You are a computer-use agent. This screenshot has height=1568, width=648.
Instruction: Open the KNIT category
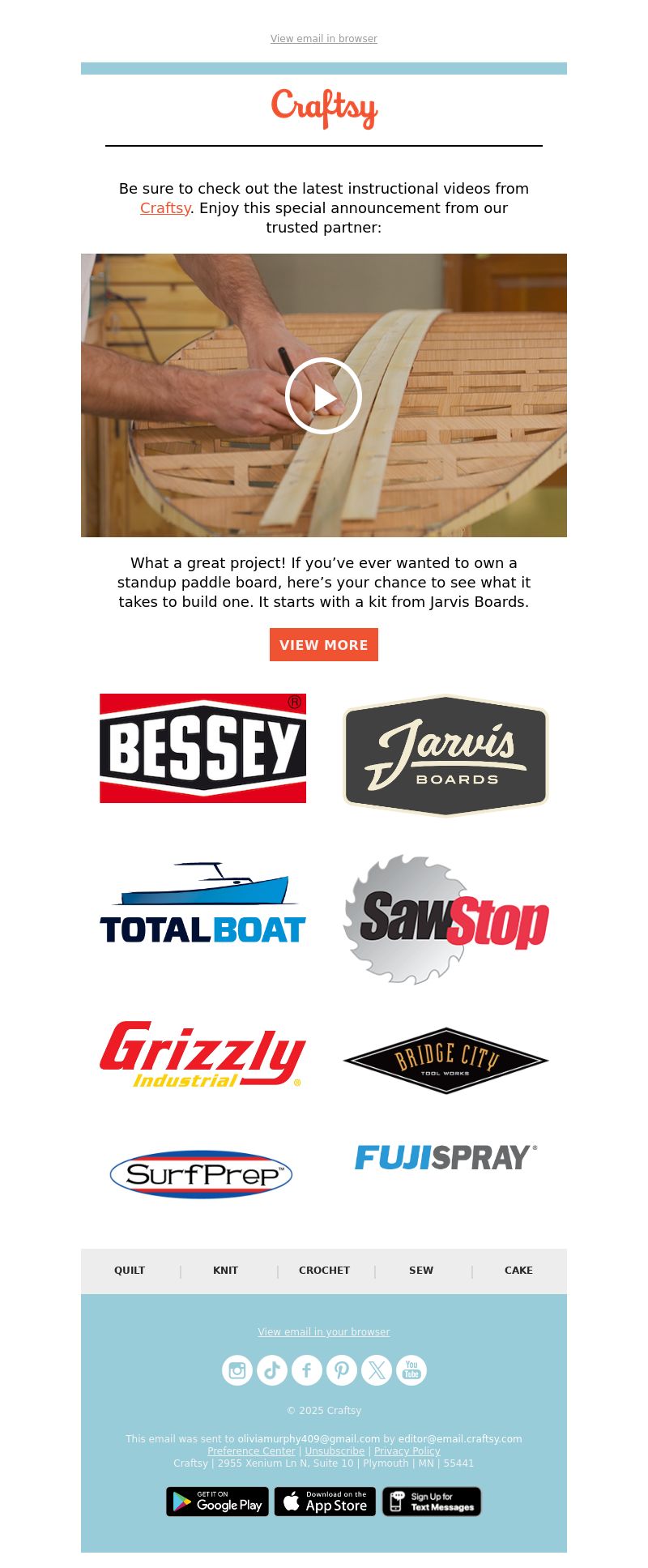[225, 1271]
